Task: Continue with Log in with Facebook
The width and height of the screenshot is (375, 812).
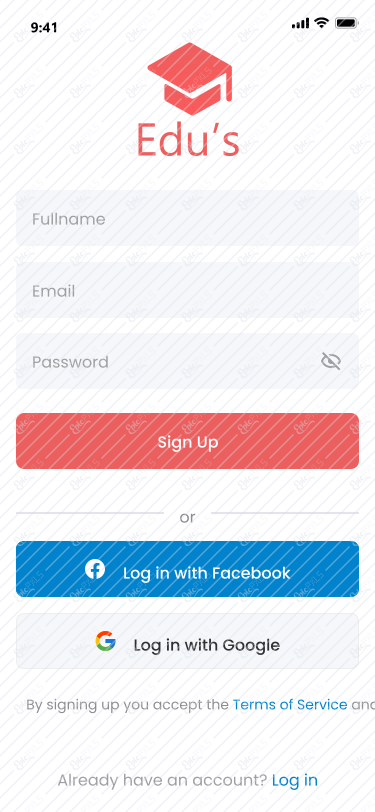Action: point(187,569)
